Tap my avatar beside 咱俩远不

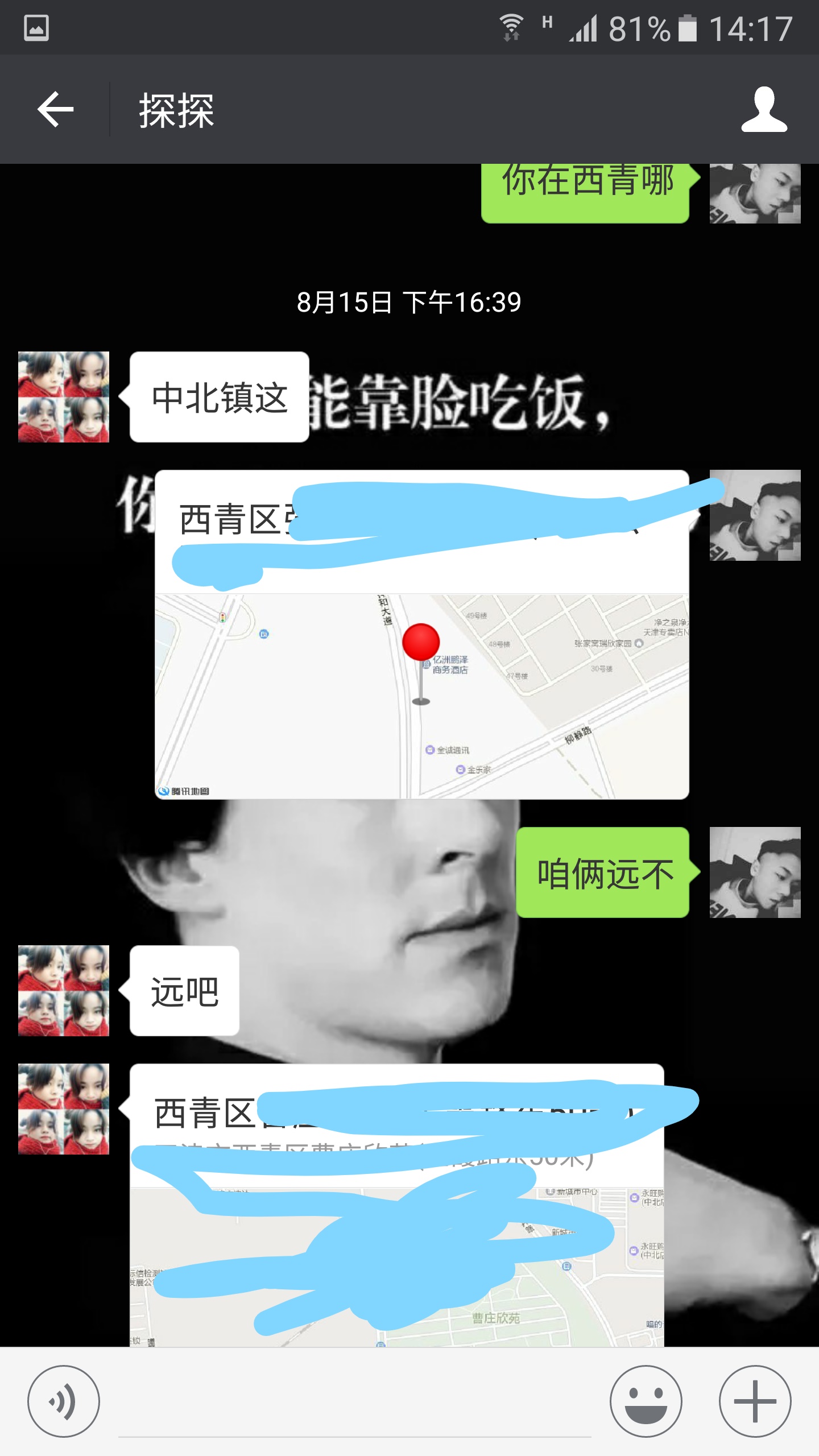point(755,872)
